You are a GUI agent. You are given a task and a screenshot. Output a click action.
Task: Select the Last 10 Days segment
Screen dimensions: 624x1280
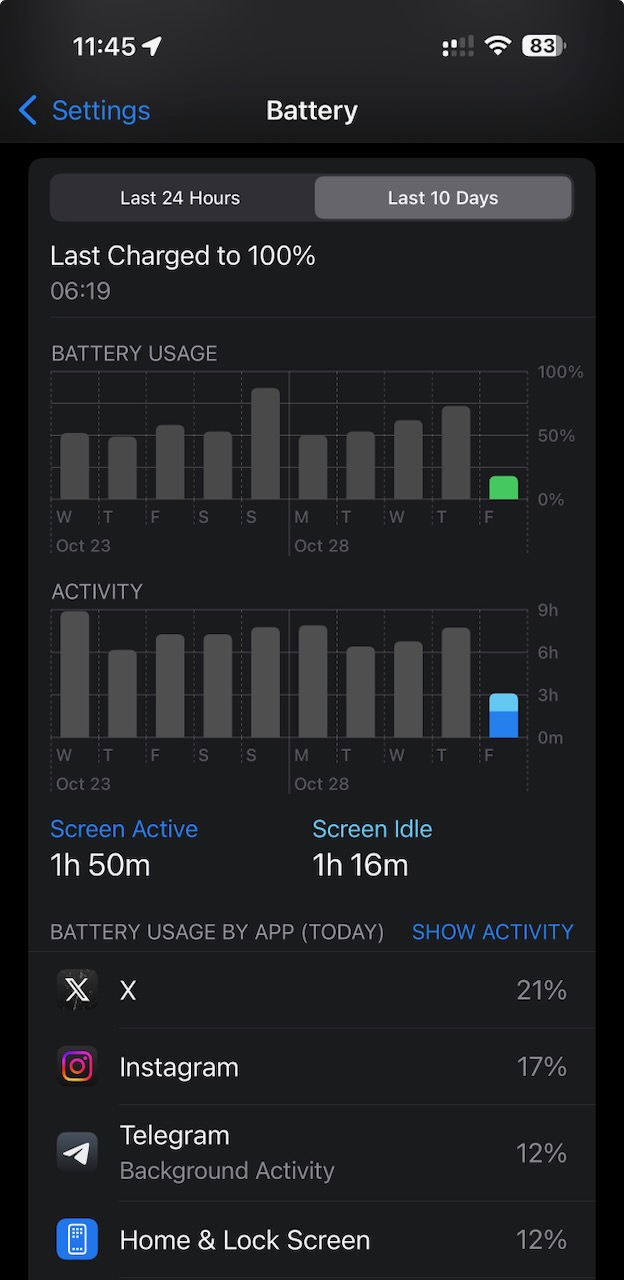(x=443, y=198)
